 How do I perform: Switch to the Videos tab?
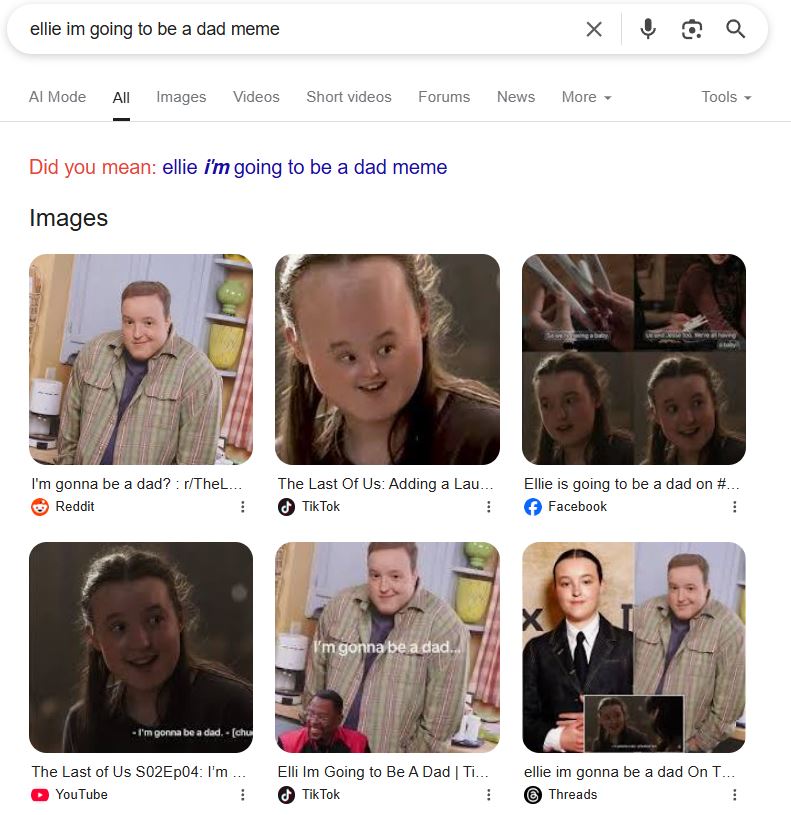(x=256, y=97)
